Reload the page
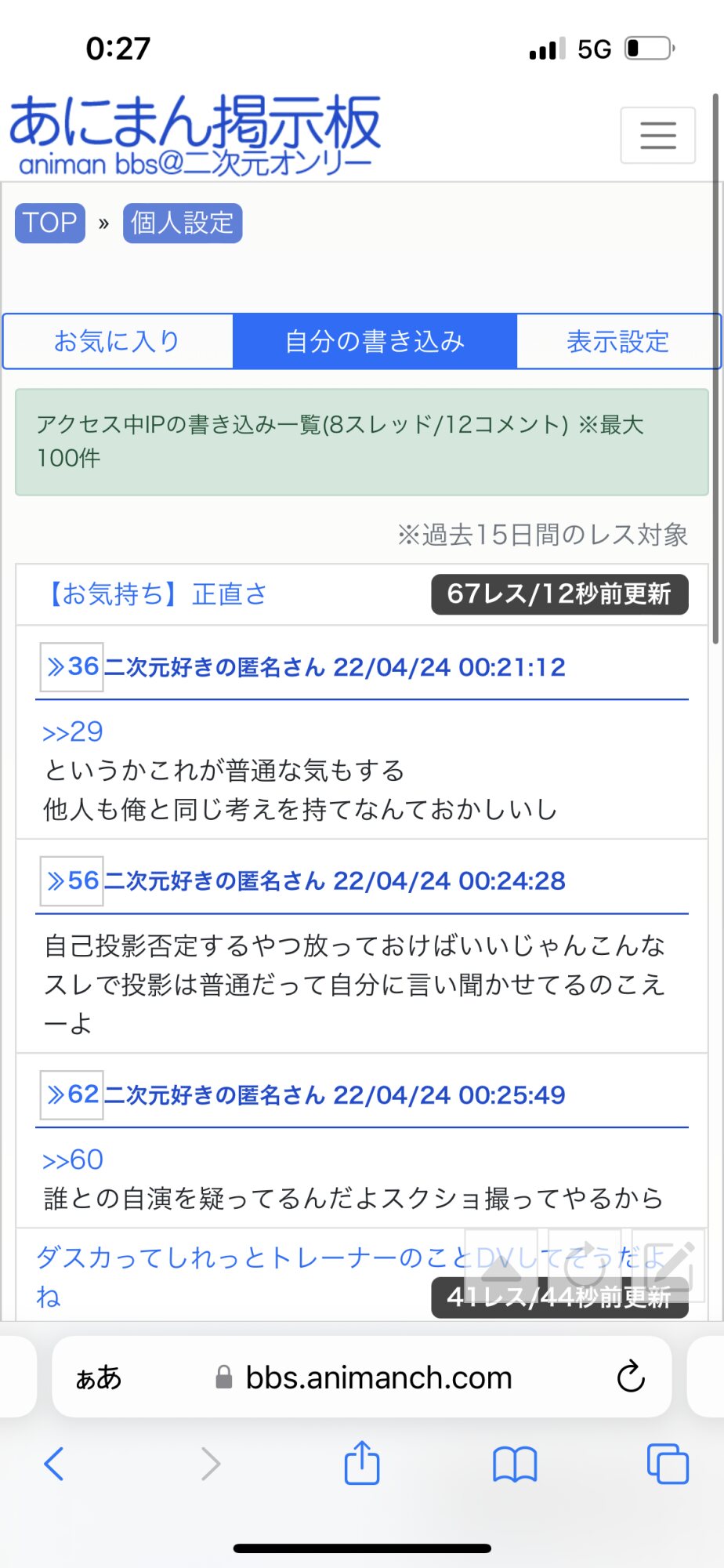This screenshot has width=724, height=1568. click(631, 1377)
